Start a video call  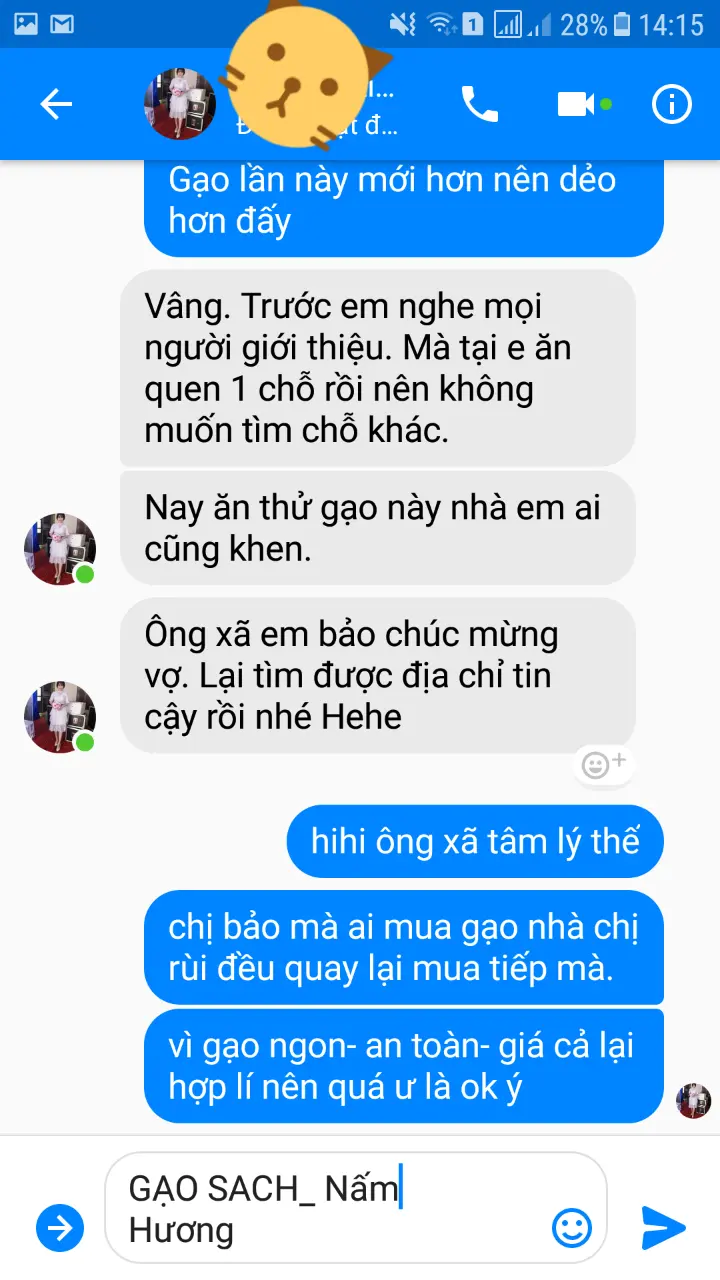pyautogui.click(x=578, y=104)
